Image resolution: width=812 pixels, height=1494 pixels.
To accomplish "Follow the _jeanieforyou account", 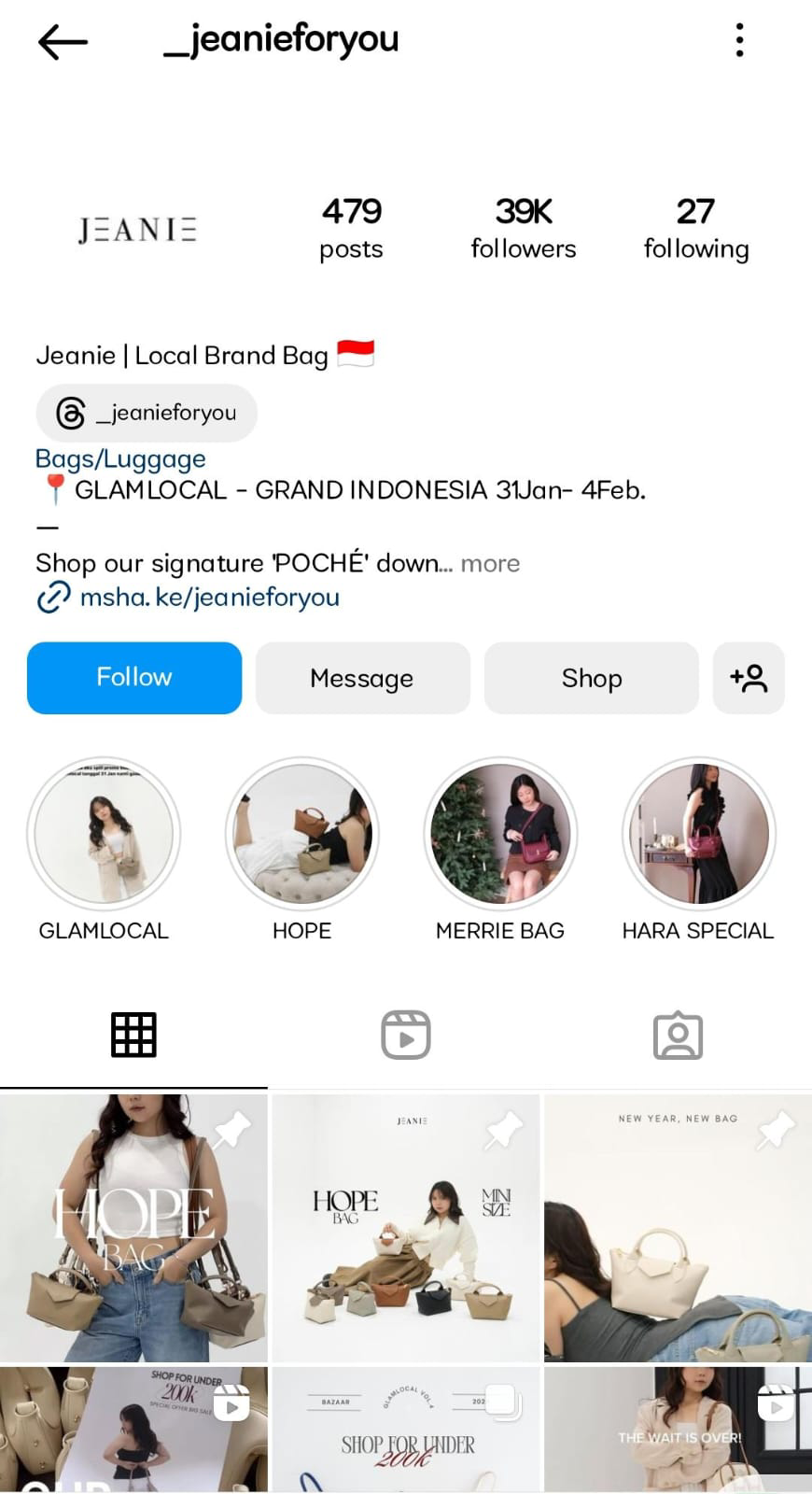I will tap(134, 678).
